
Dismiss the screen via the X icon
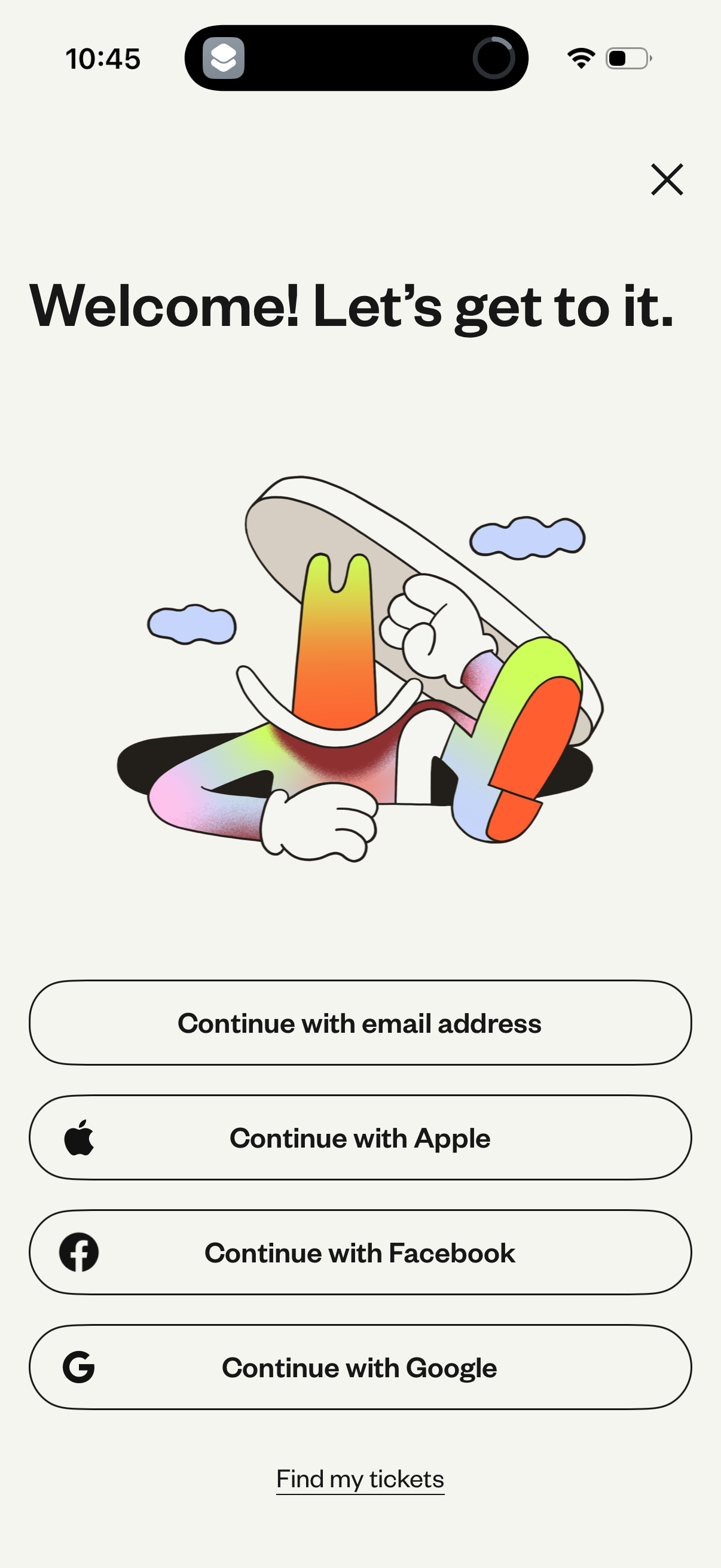(667, 179)
